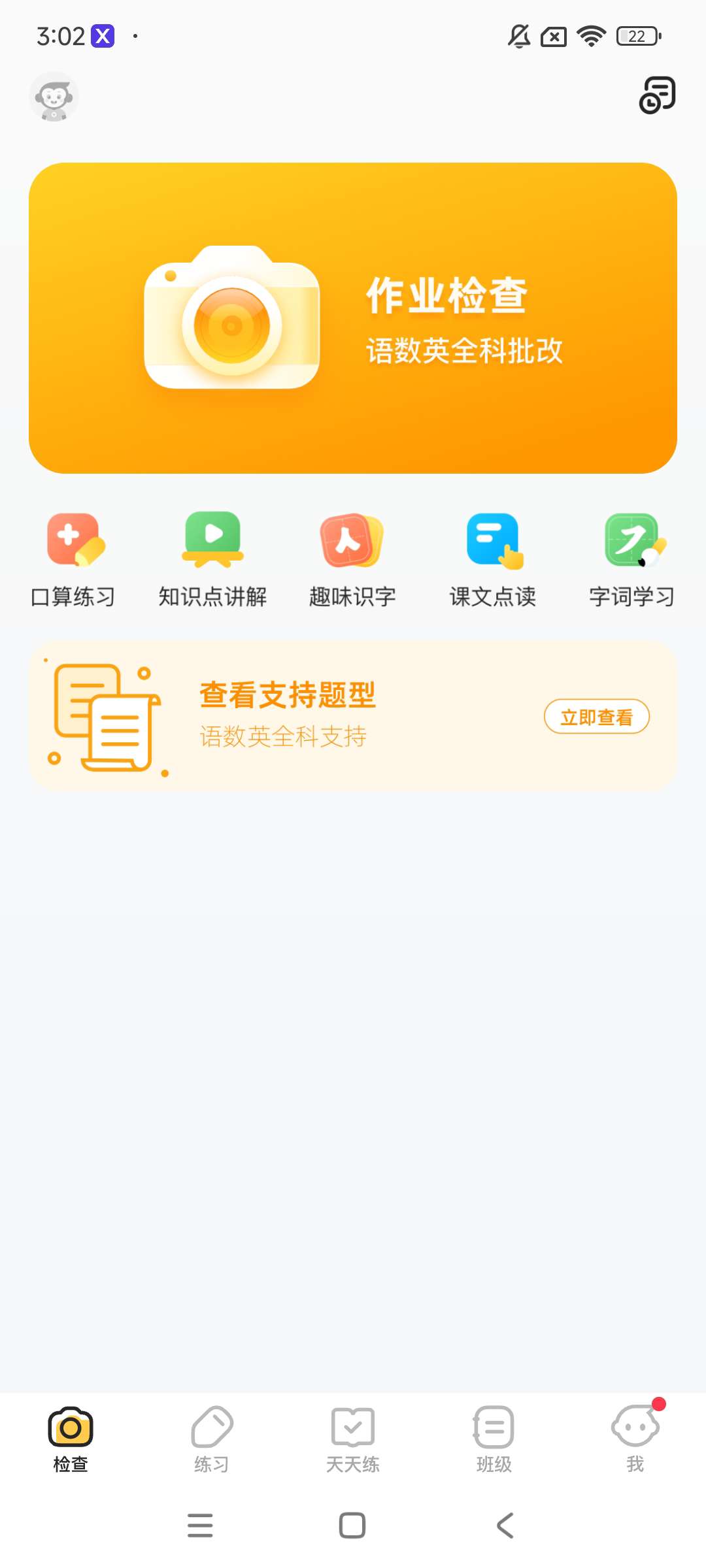Viewport: 706px width, 1568px height.
Task: Open 知识点讲解 knowledge explanations
Action: 212,559
